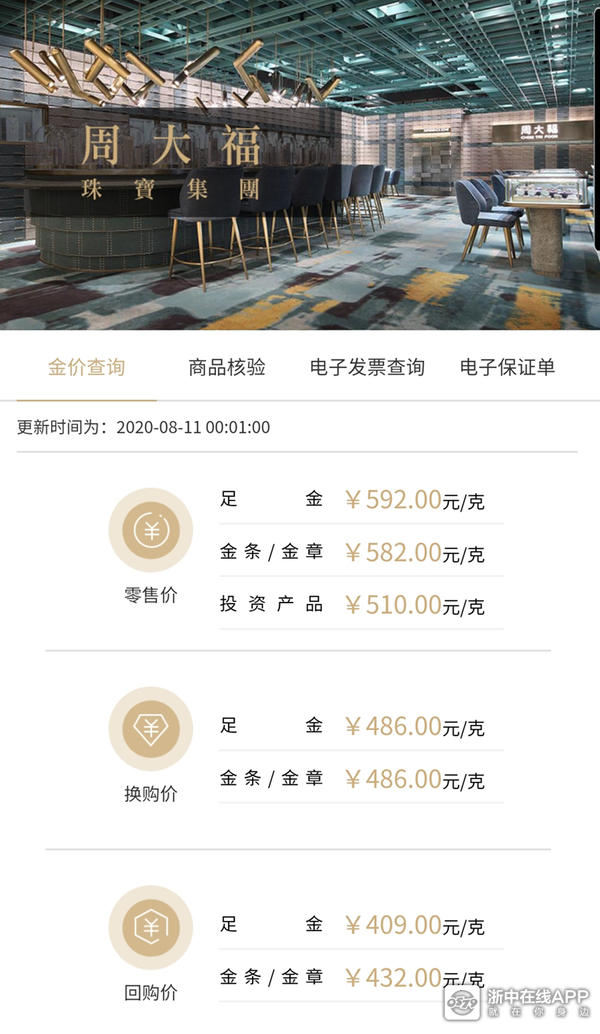Switch to the 商品核验 tab

(227, 367)
